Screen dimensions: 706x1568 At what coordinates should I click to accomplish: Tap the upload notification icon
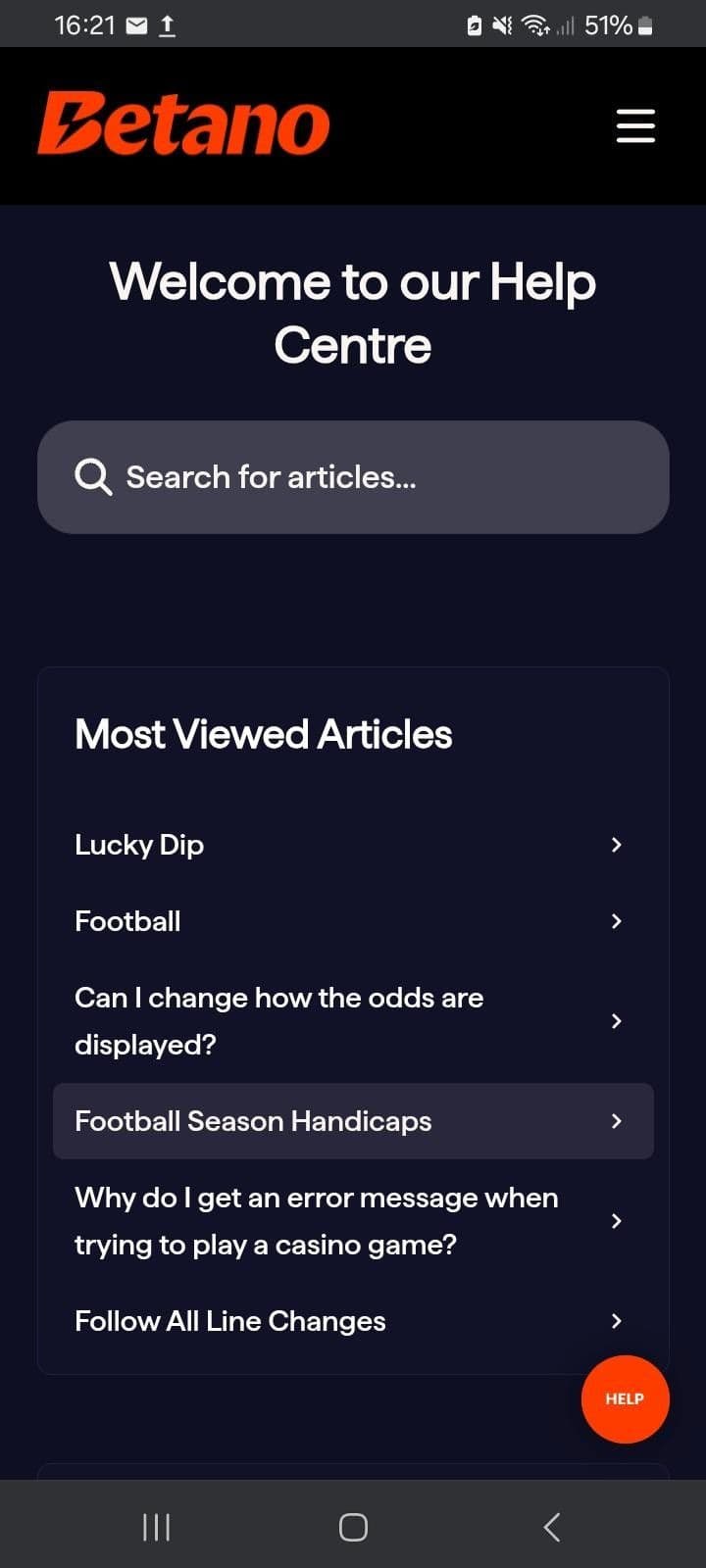pos(167,24)
